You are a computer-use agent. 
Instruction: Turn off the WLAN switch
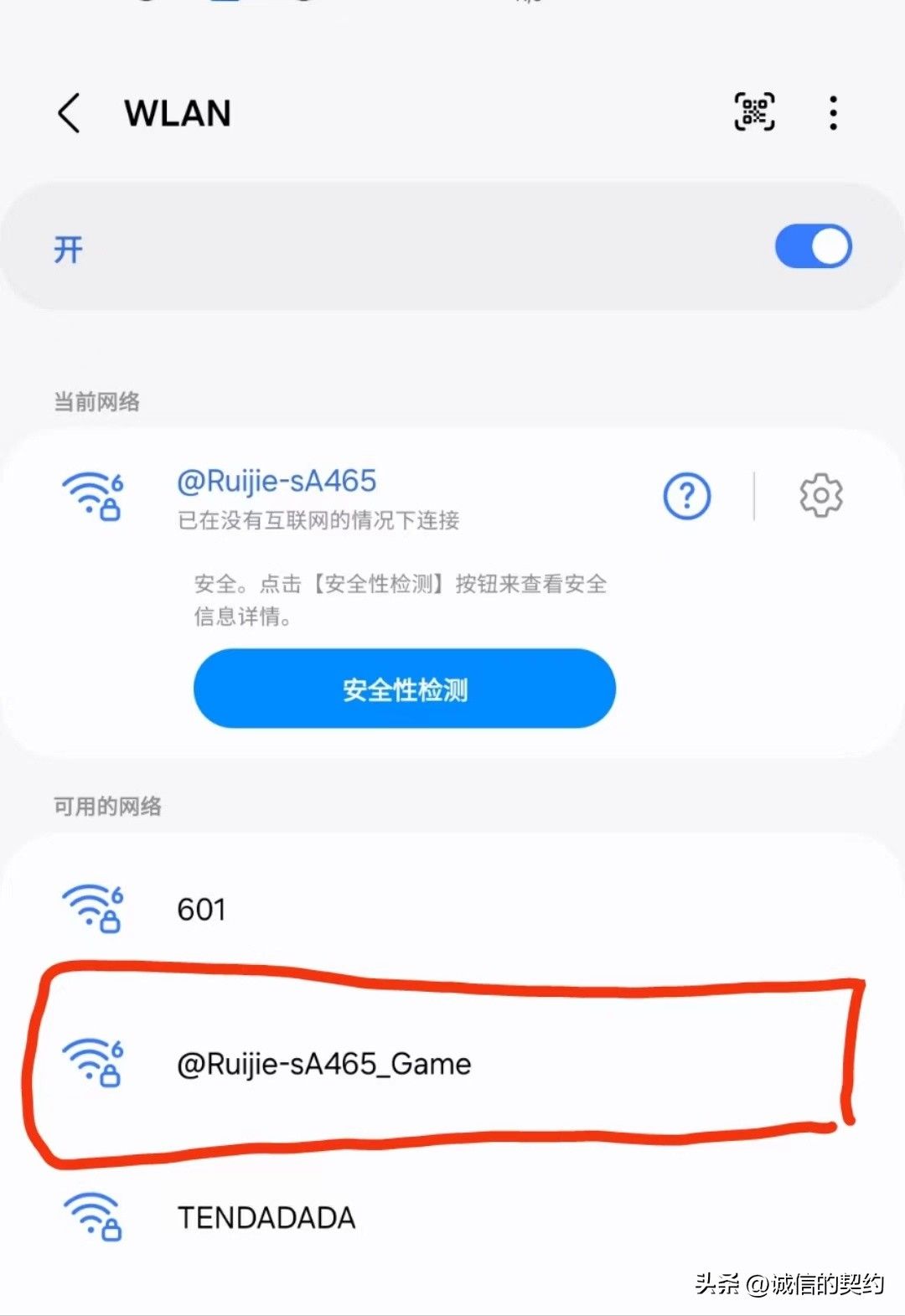pyautogui.click(x=813, y=247)
